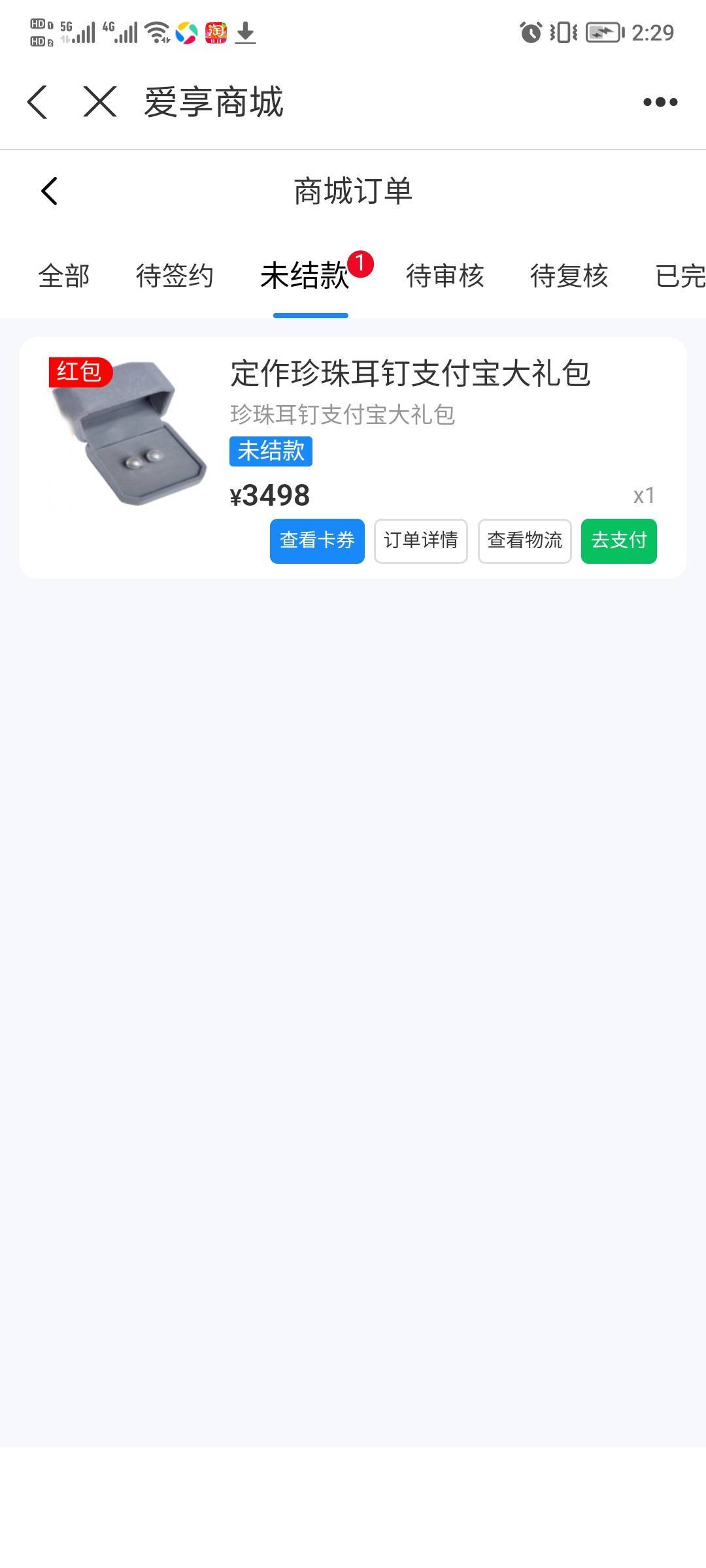The image size is (706, 1568).
Task: Switch to the 全部 tab
Action: [64, 276]
